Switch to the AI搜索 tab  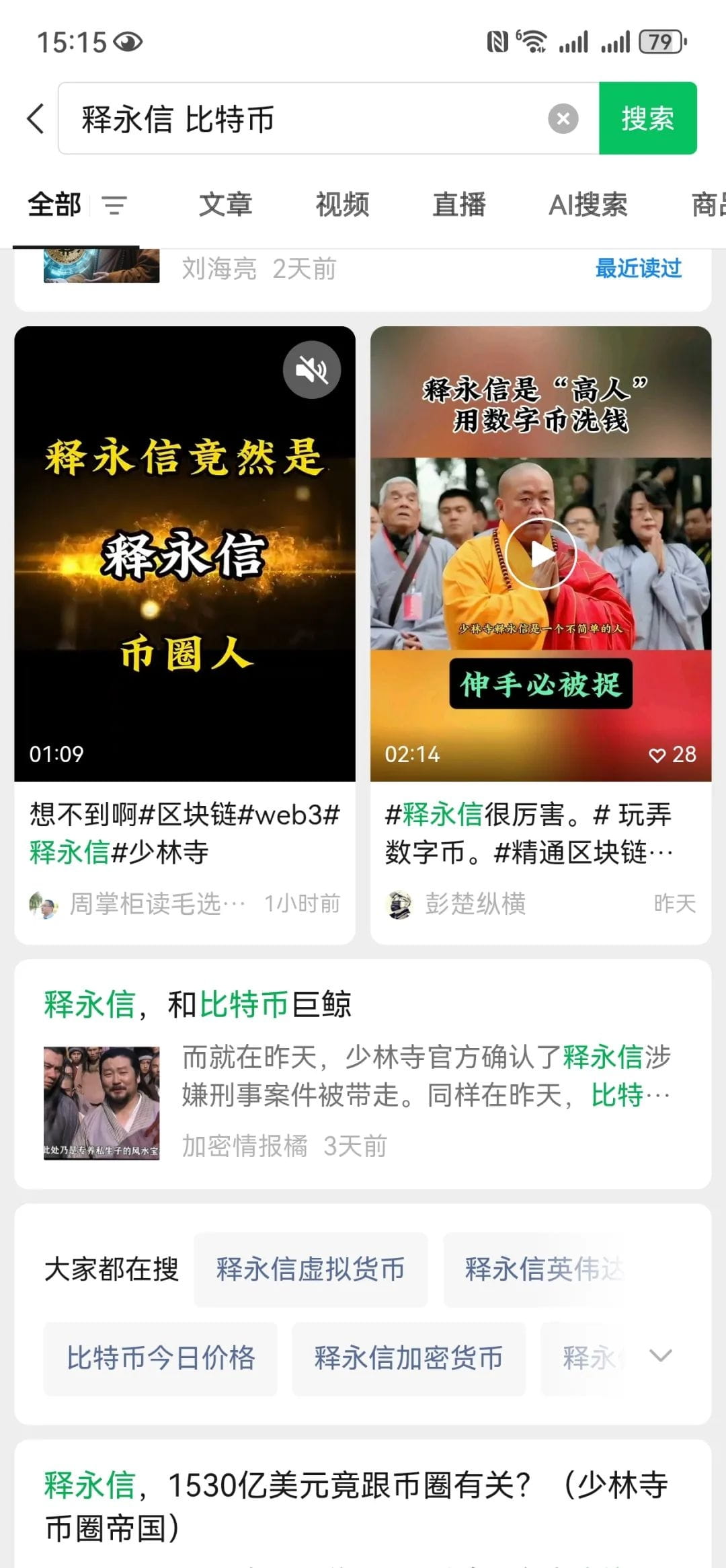coord(590,204)
